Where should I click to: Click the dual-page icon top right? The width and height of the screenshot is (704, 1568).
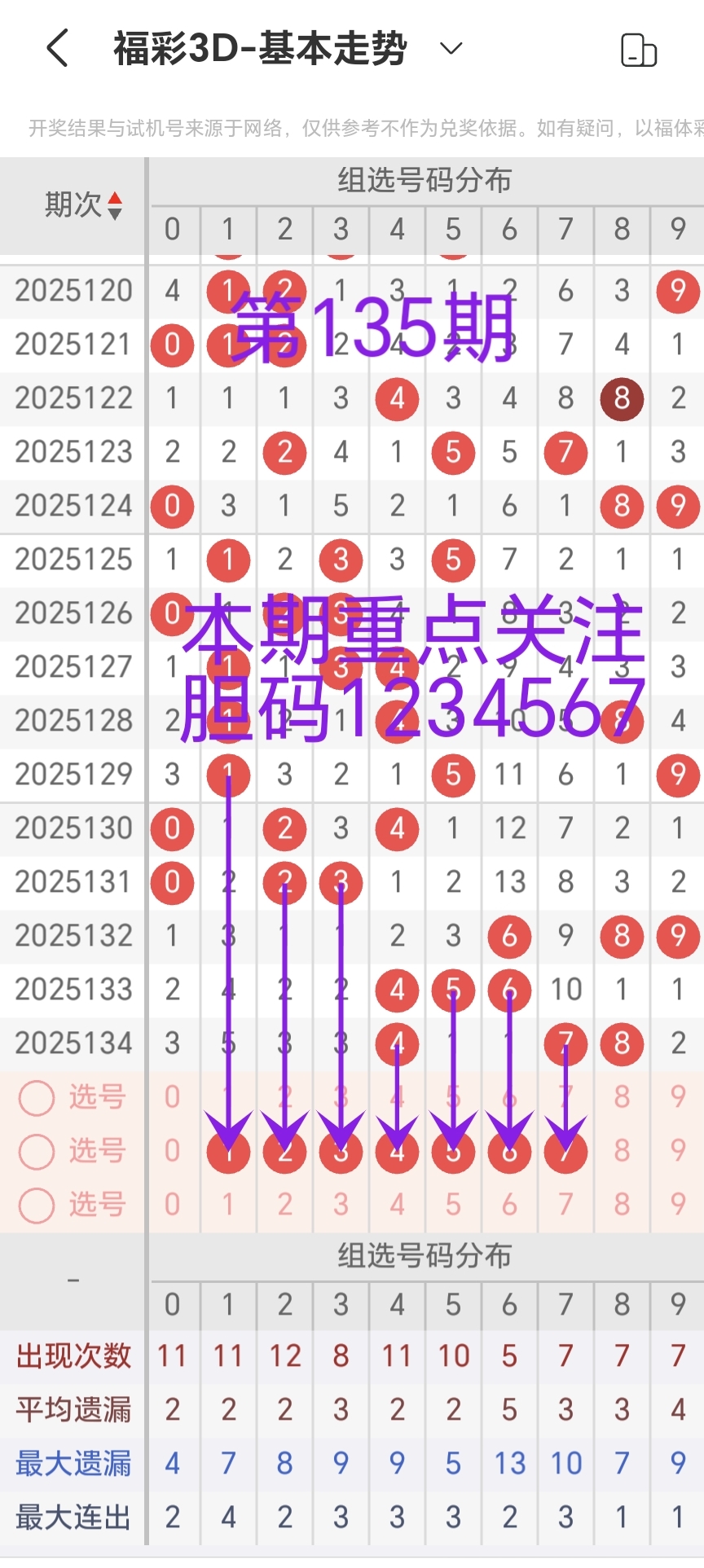(639, 49)
